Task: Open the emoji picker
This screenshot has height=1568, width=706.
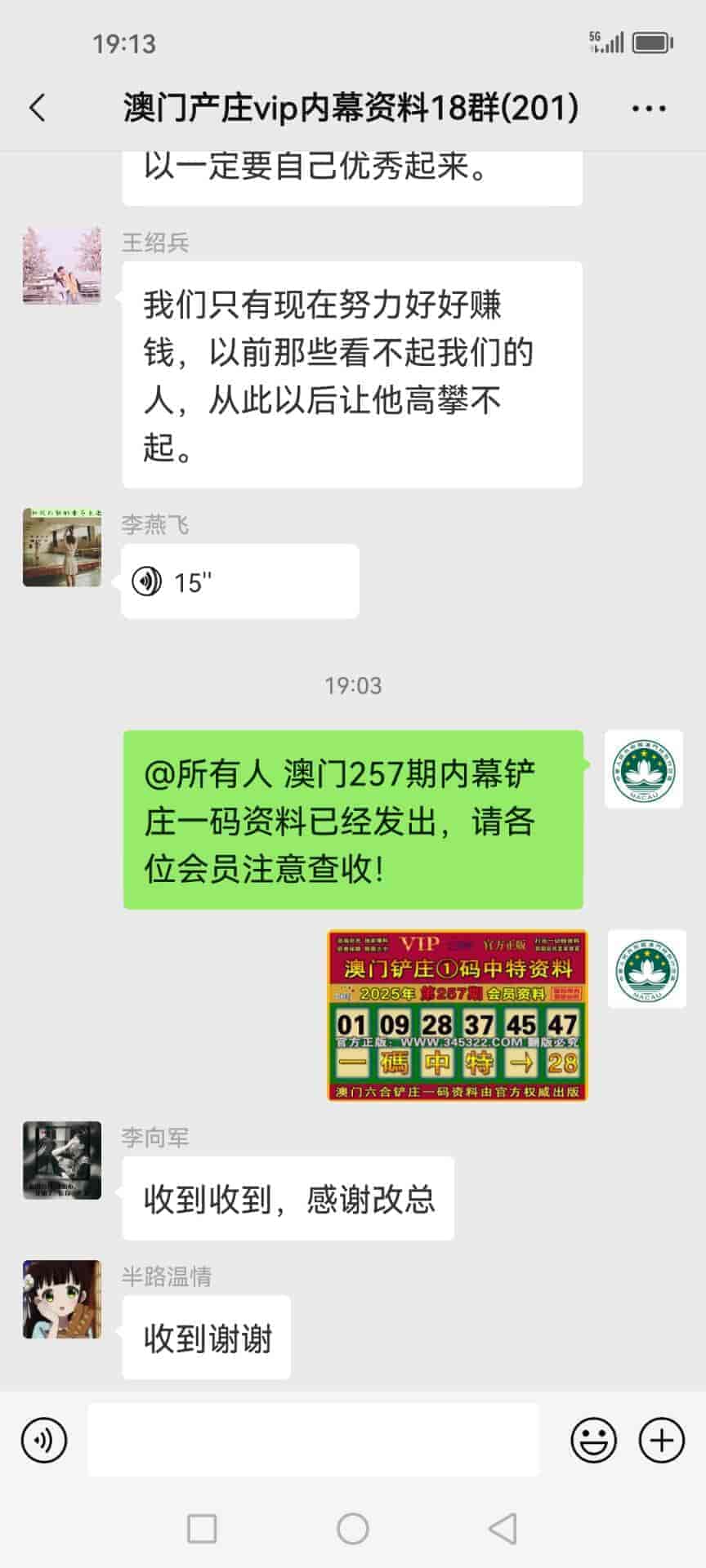Action: point(593,1440)
